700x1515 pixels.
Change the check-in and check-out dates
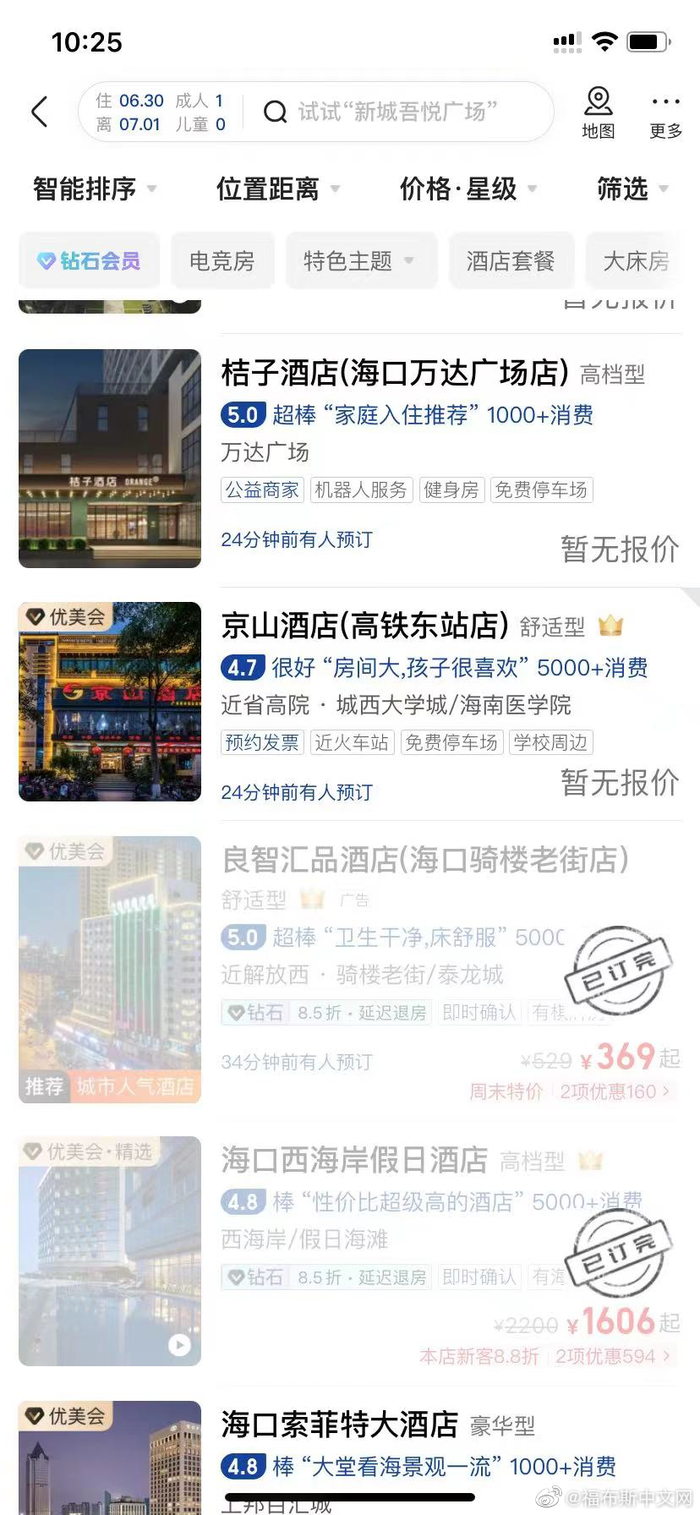pyautogui.click(x=161, y=112)
